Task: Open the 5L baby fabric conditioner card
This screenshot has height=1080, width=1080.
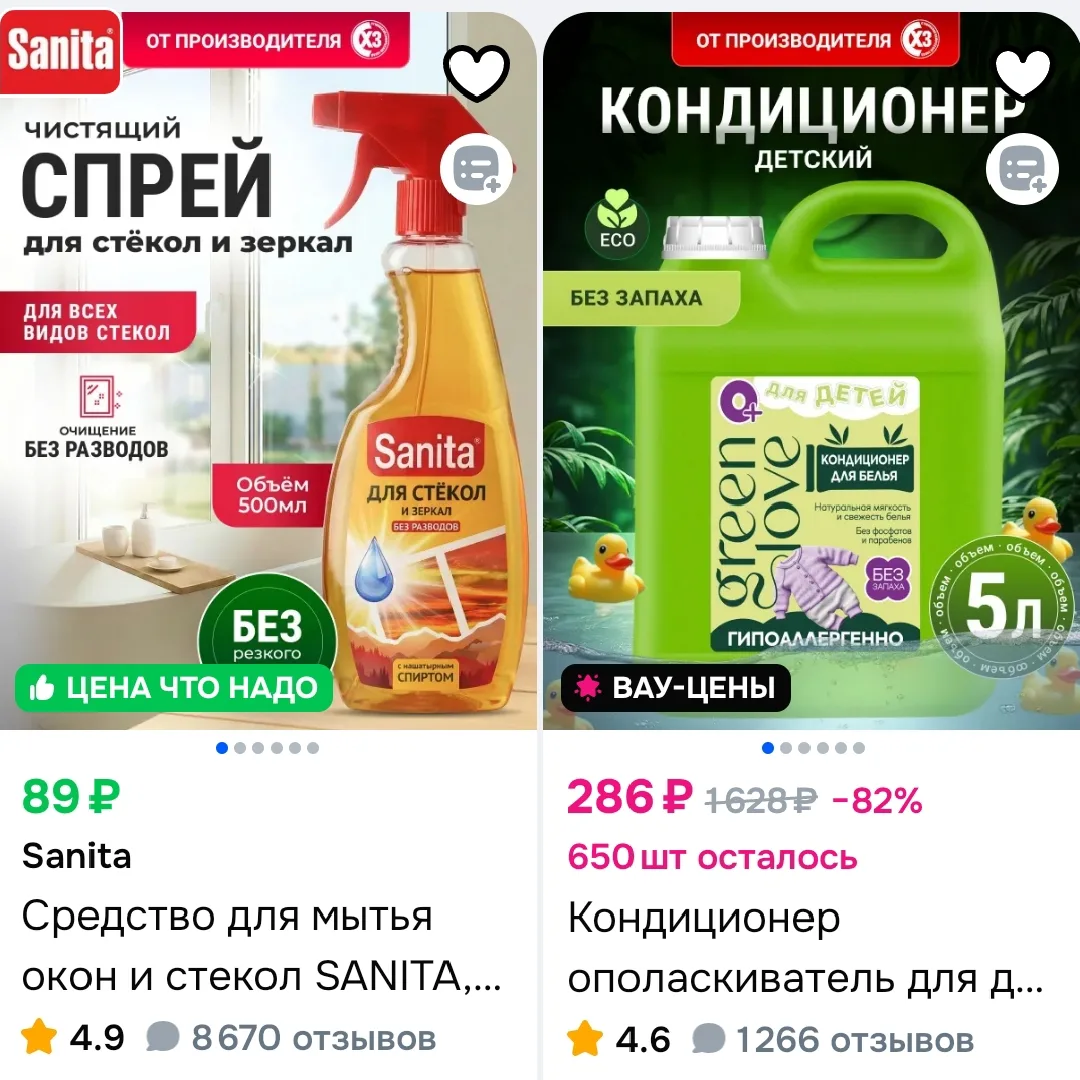Action: (x=811, y=371)
